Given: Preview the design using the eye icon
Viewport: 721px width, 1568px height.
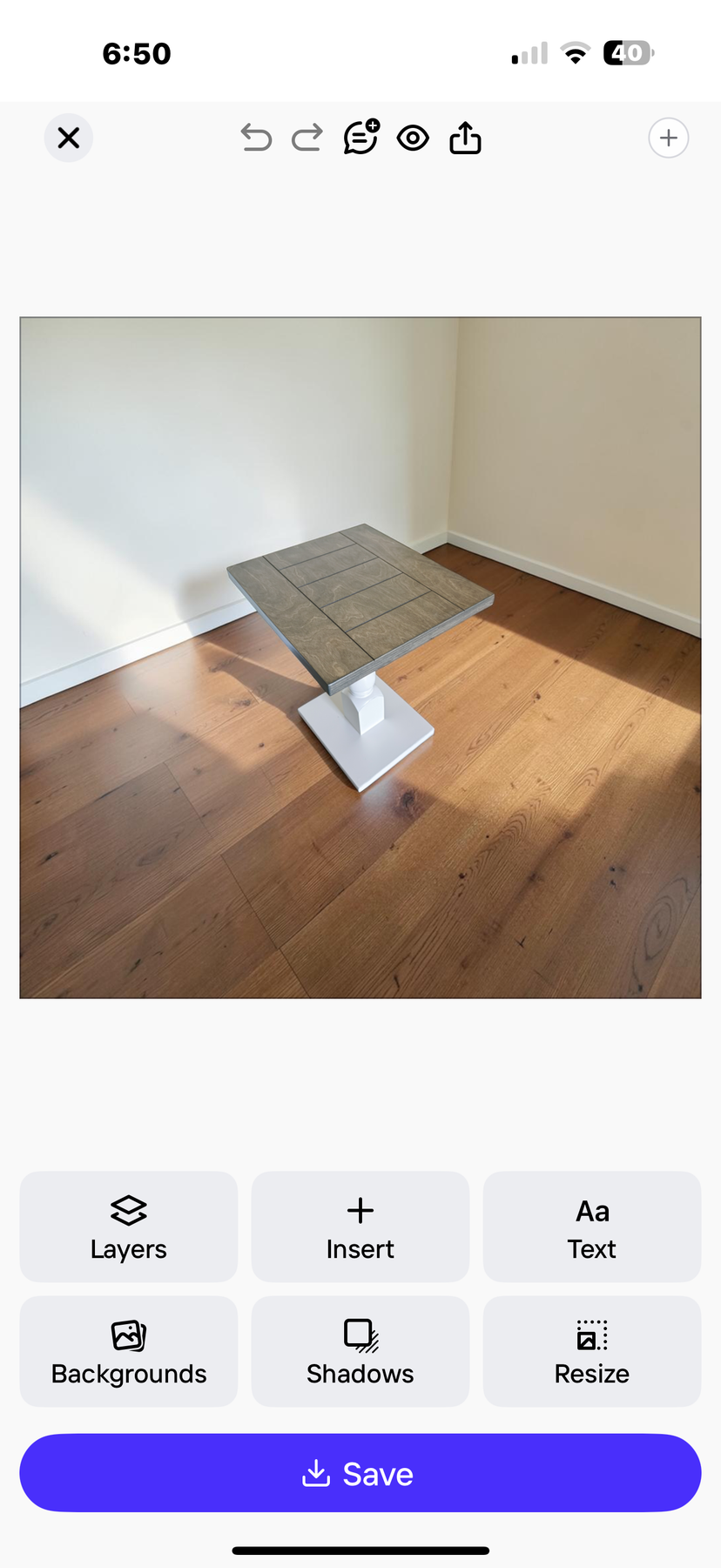Looking at the screenshot, I should (x=413, y=138).
